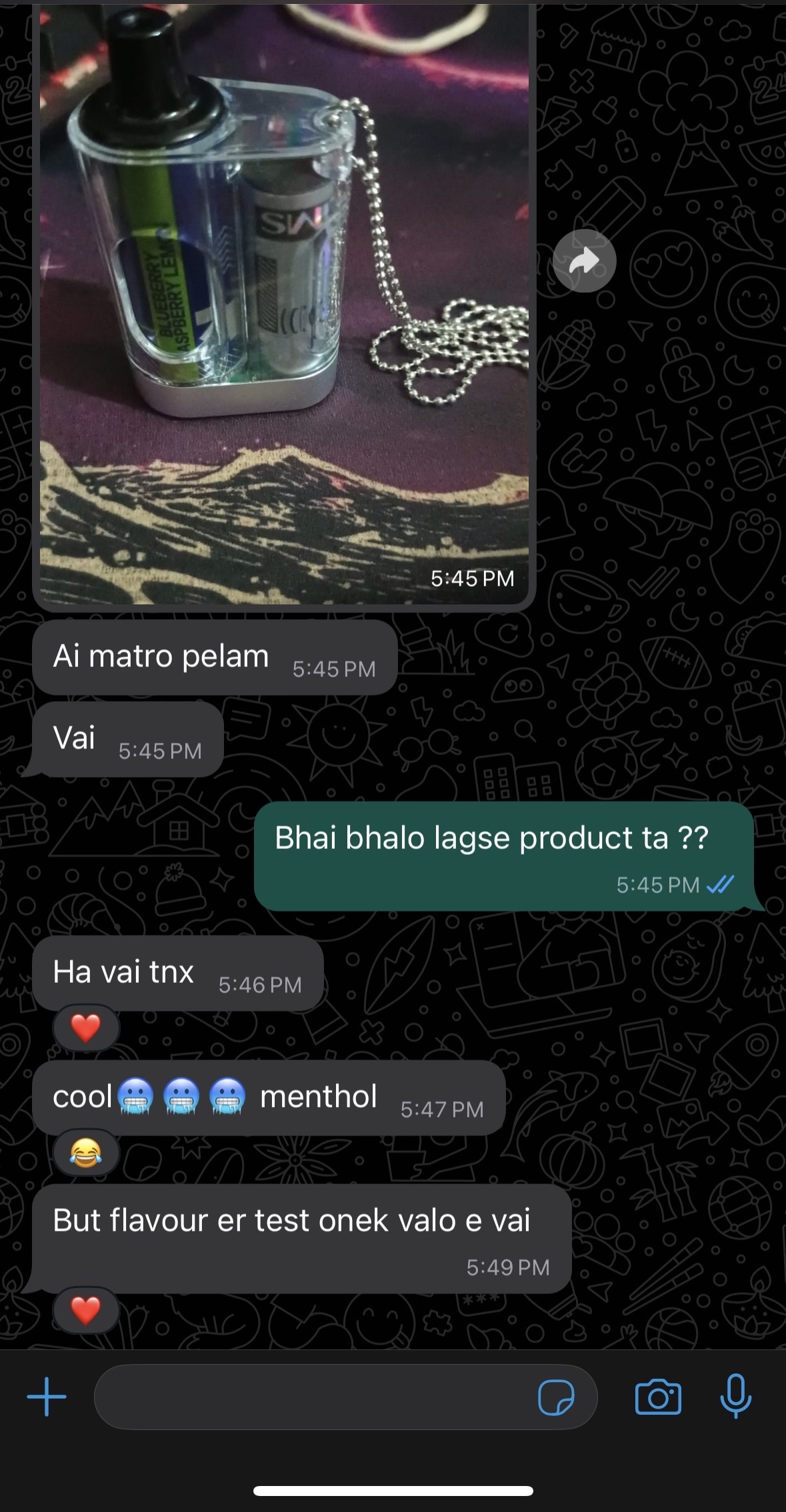
Task: View heart reaction on "Ha vai tnx"
Action: pyautogui.click(x=86, y=1028)
